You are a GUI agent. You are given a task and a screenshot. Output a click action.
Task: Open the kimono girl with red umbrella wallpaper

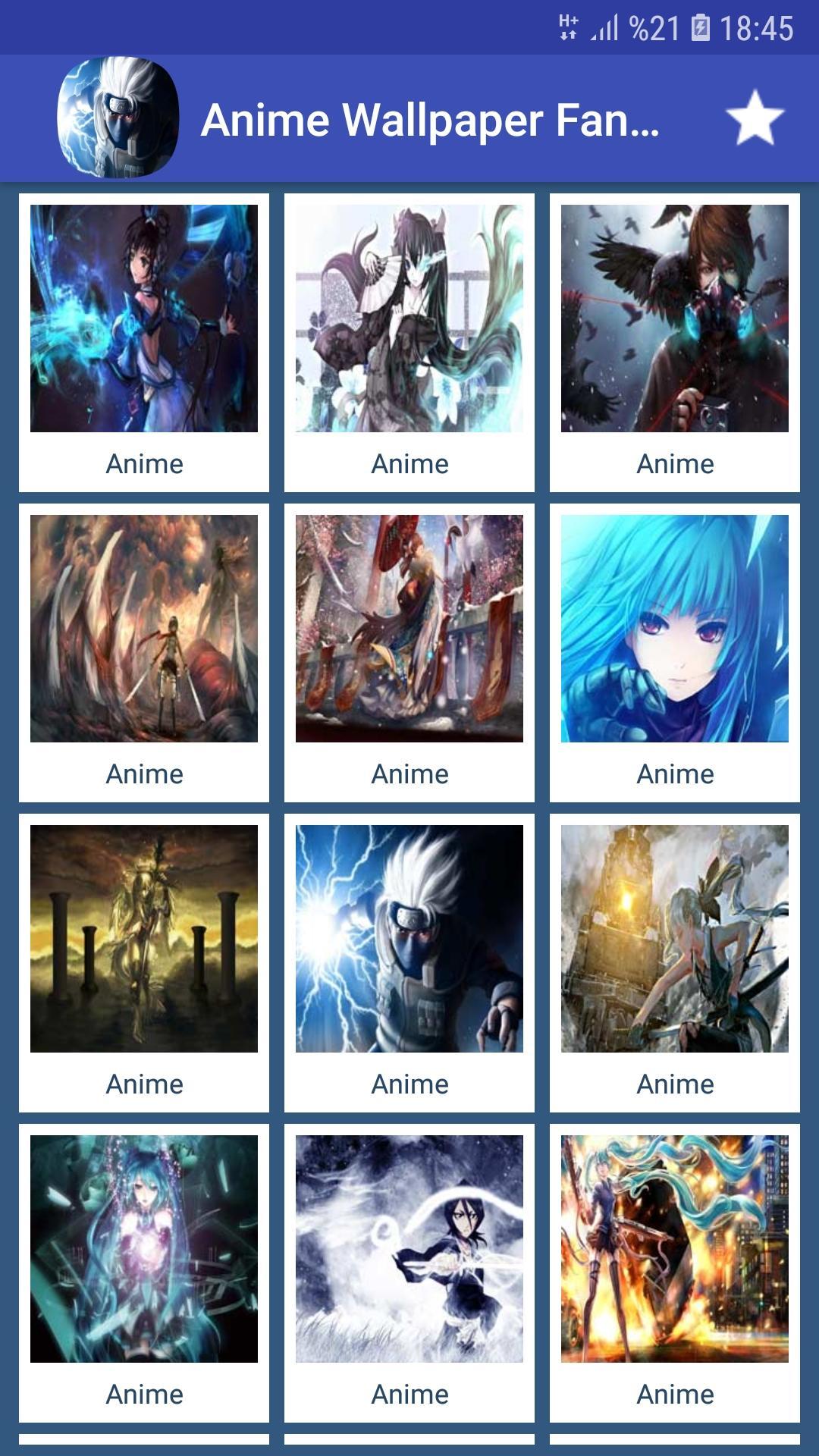[409, 629]
